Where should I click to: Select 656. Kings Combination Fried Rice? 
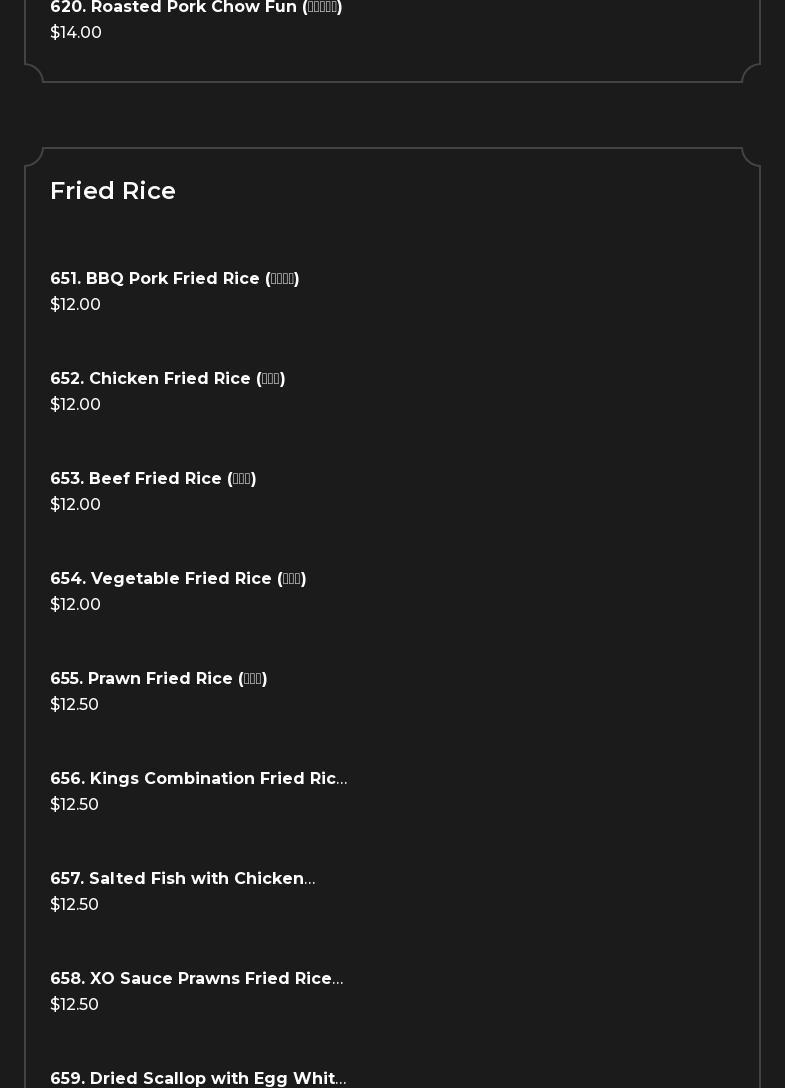[198, 779]
